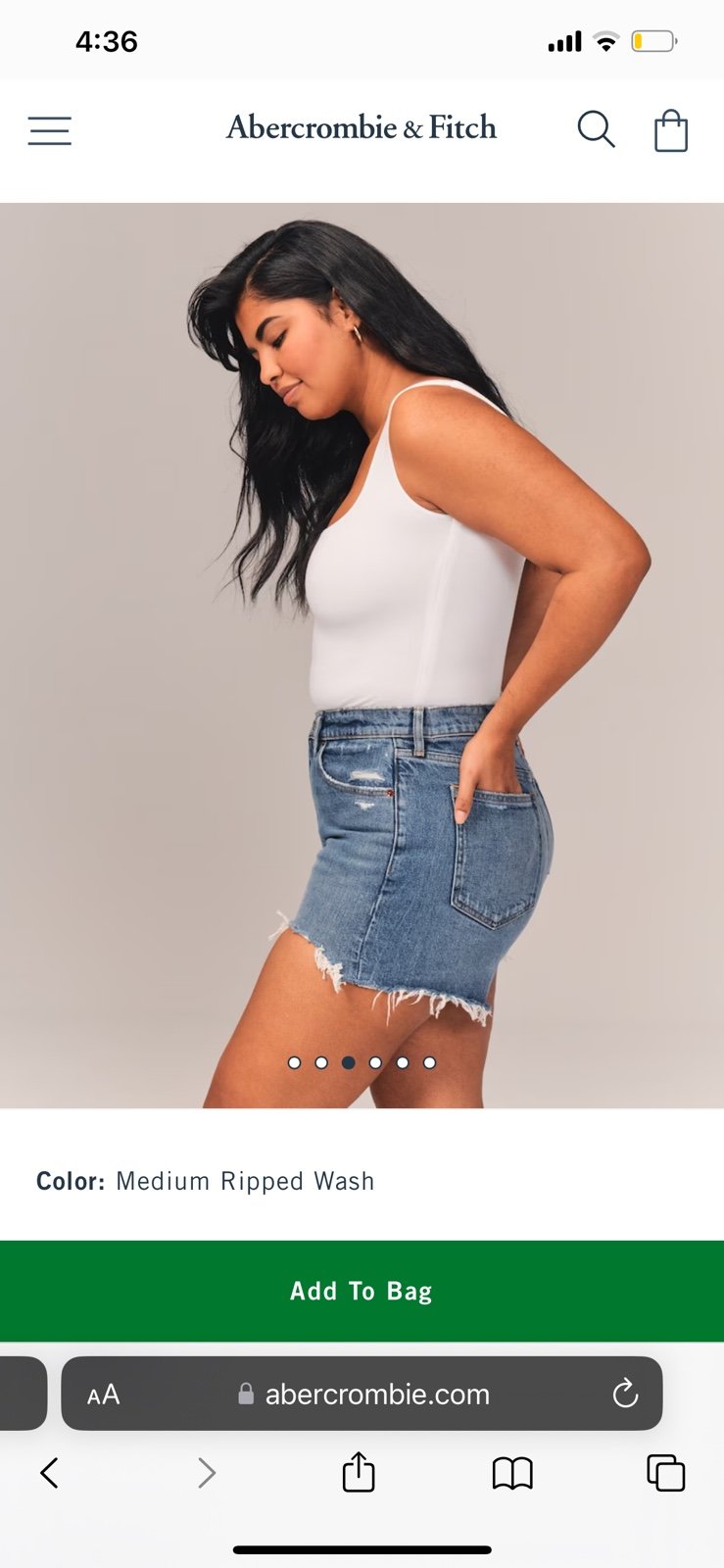This screenshot has width=724, height=1568.
Task: Open the search icon
Action: pyautogui.click(x=596, y=129)
